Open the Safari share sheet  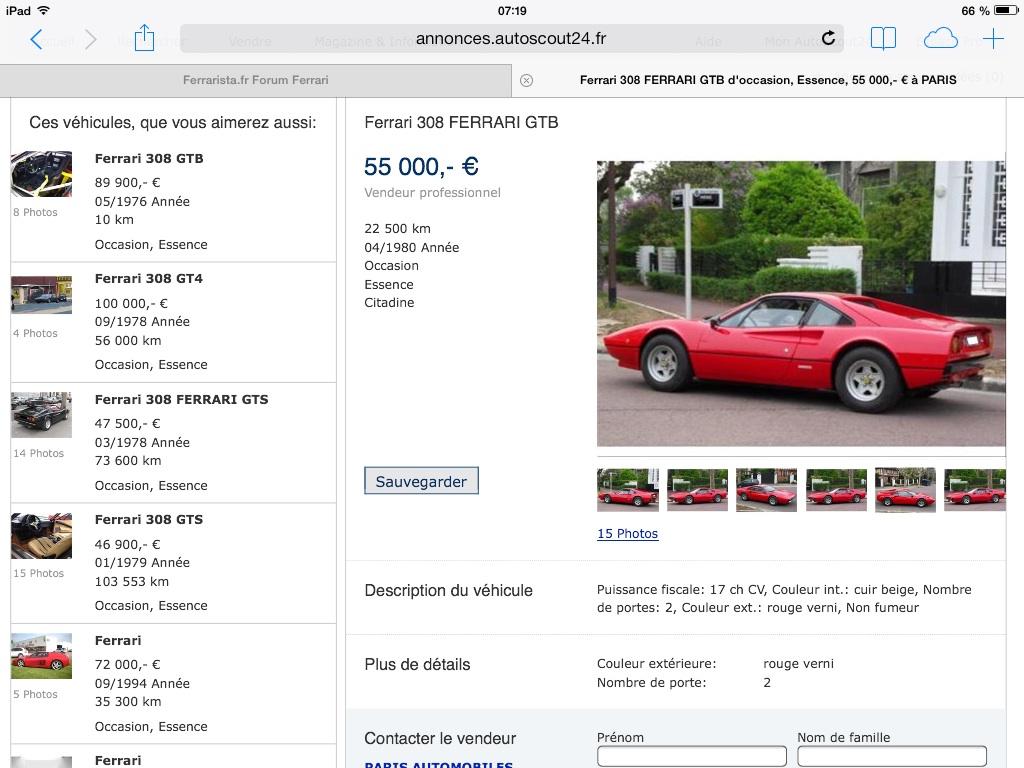(x=144, y=38)
